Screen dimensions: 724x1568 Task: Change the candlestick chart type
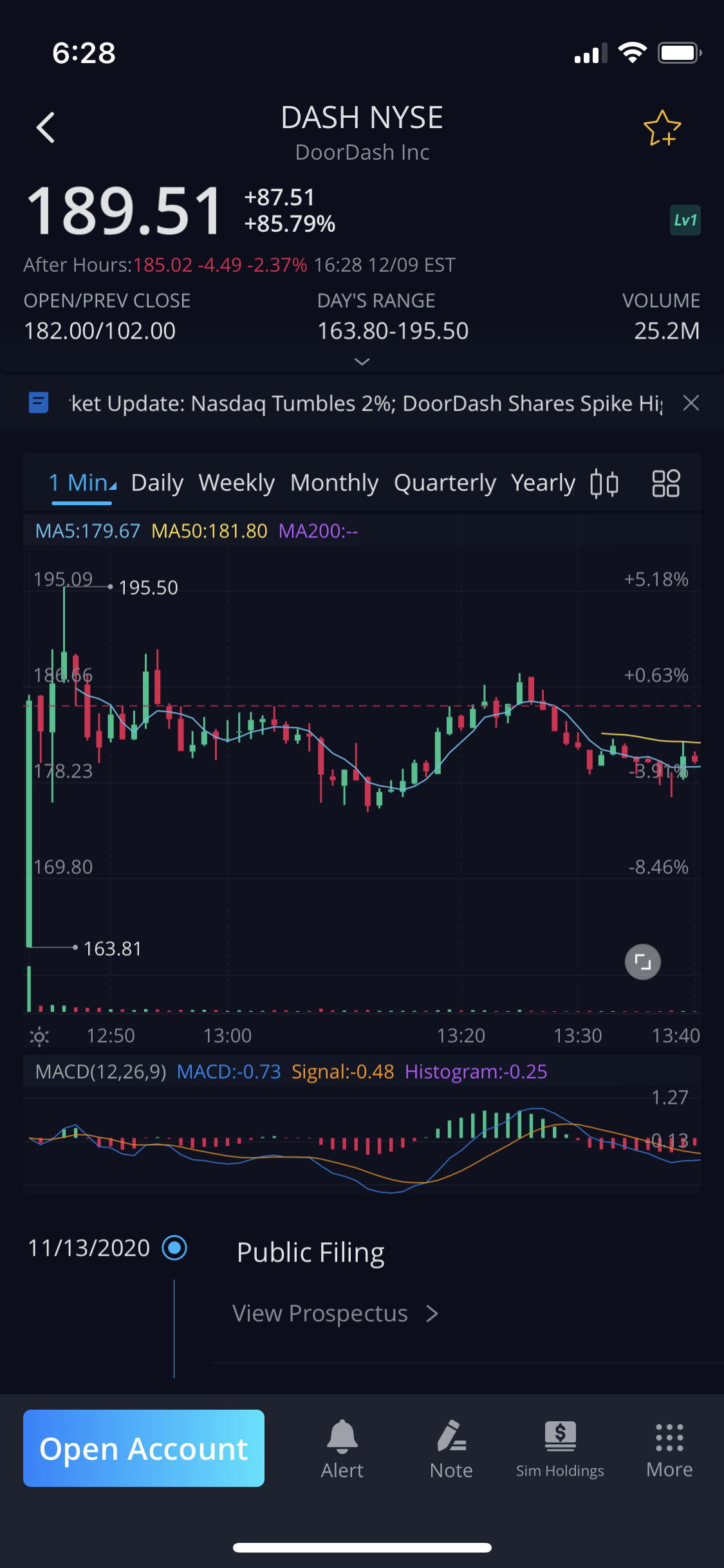(604, 483)
